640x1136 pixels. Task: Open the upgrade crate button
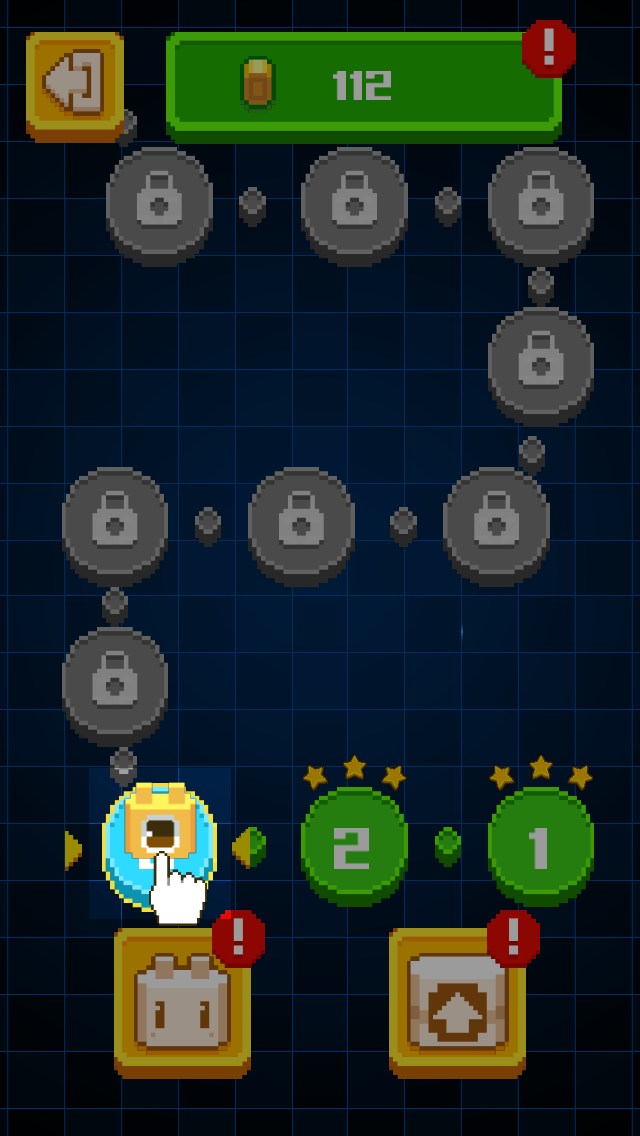(x=457, y=1002)
